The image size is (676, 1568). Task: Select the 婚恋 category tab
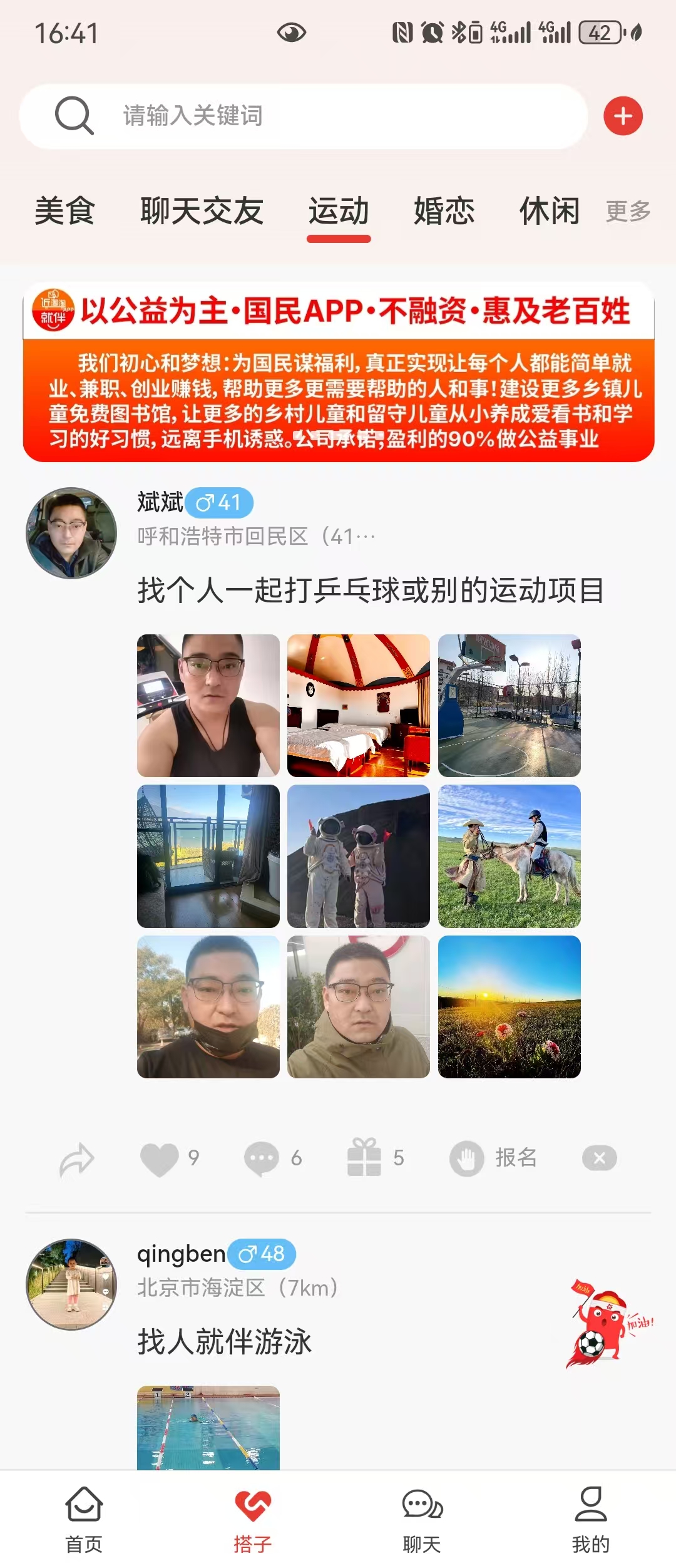tap(444, 211)
